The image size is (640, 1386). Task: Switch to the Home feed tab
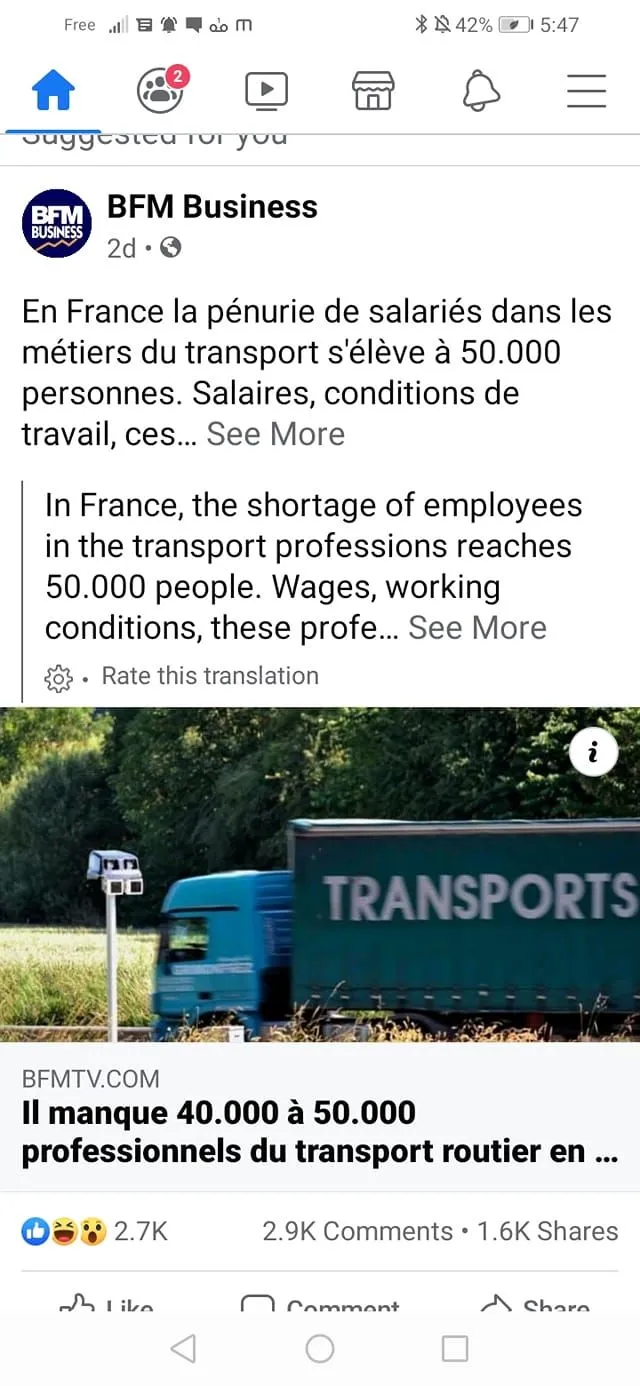(x=54, y=92)
